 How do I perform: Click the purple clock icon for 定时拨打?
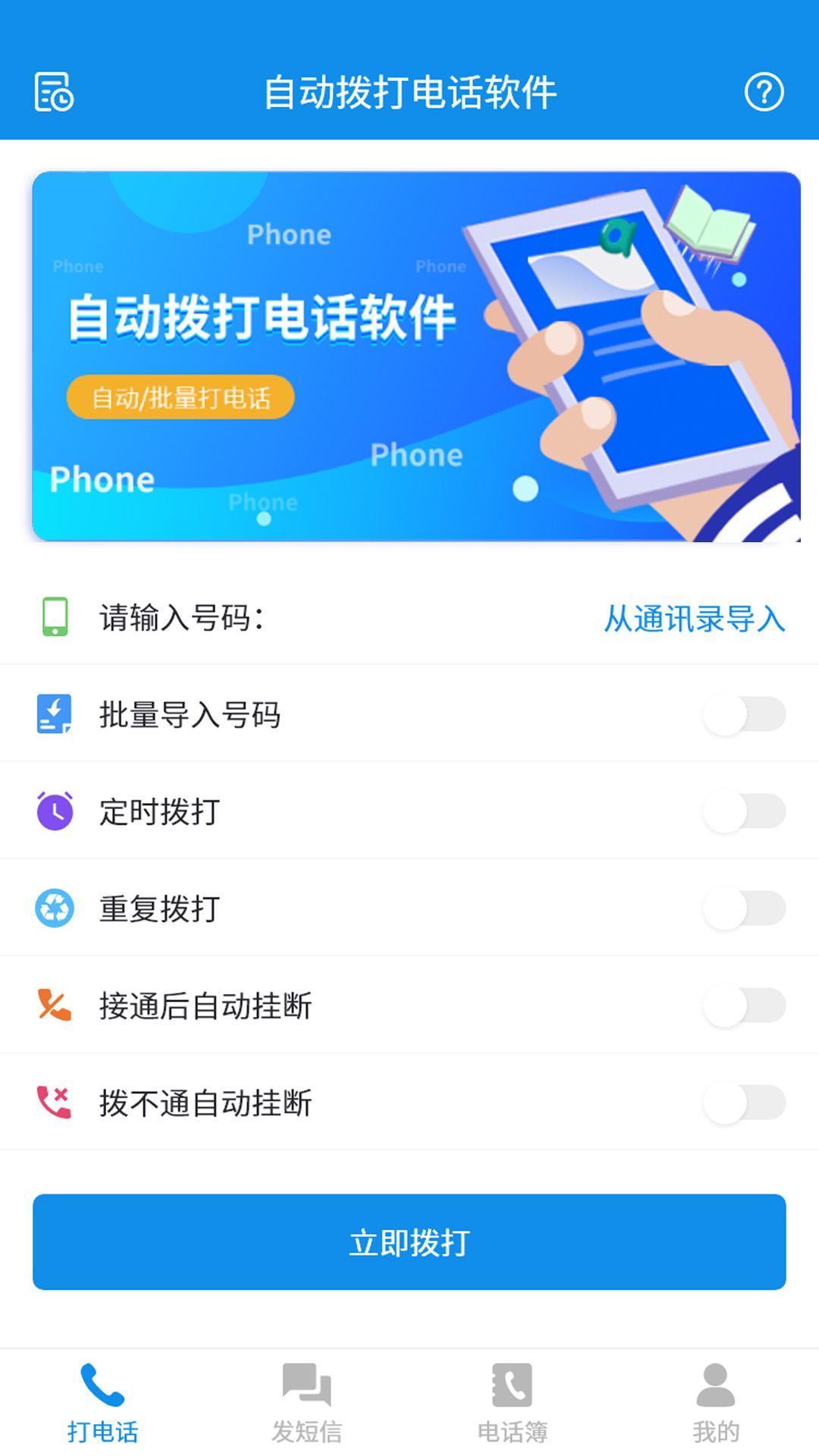point(53,811)
